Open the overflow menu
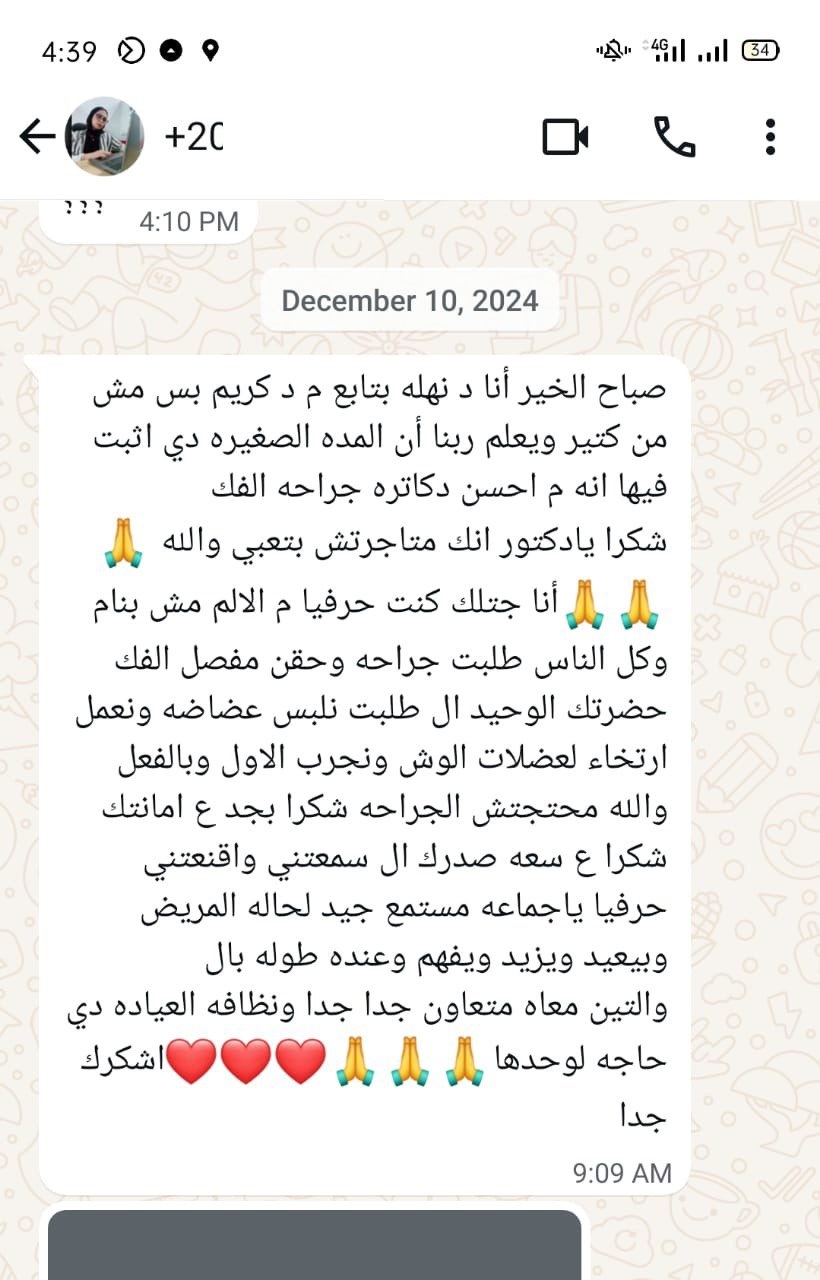Screen dimensions: 820x1280 769,137
